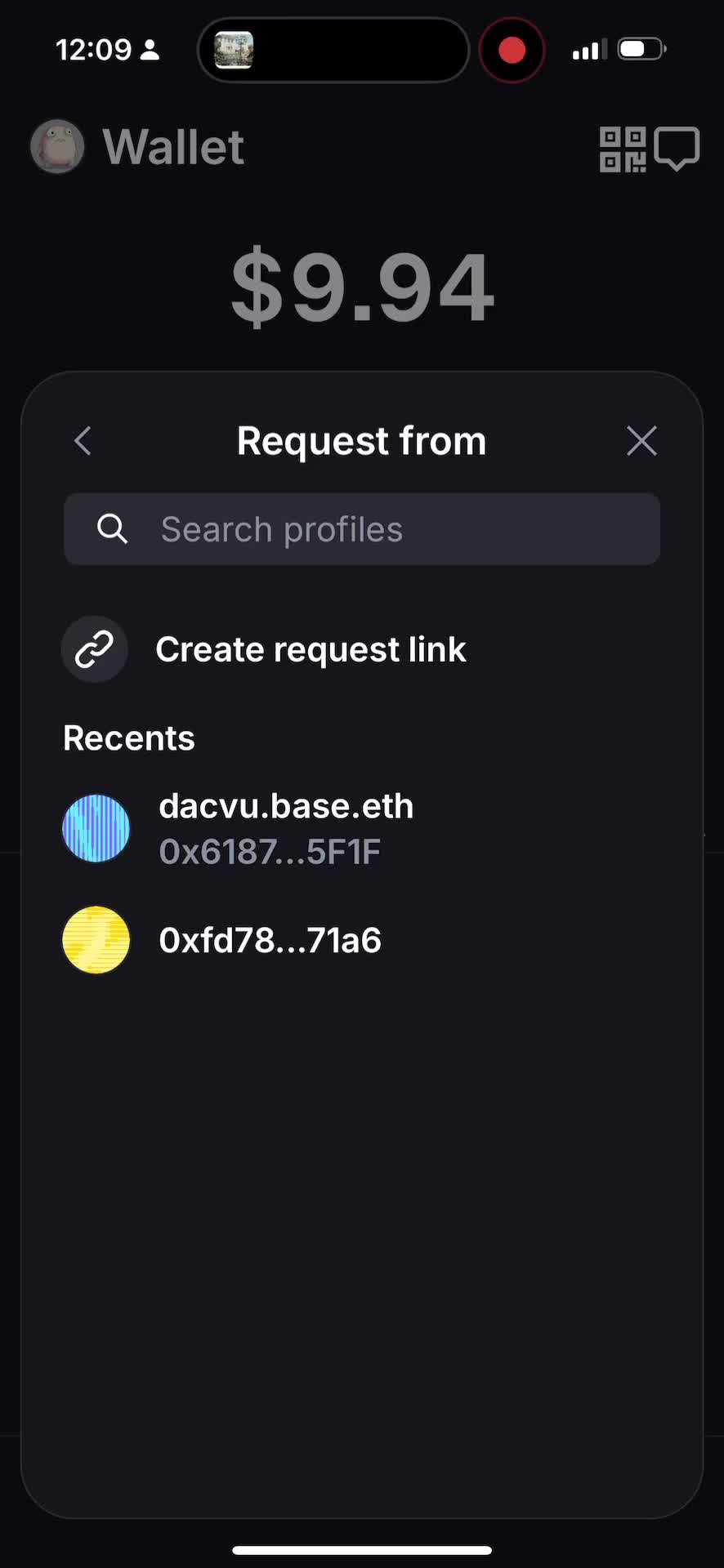Select recent address 0xfd78...71a6
This screenshot has height=1568, width=724.
click(x=362, y=940)
